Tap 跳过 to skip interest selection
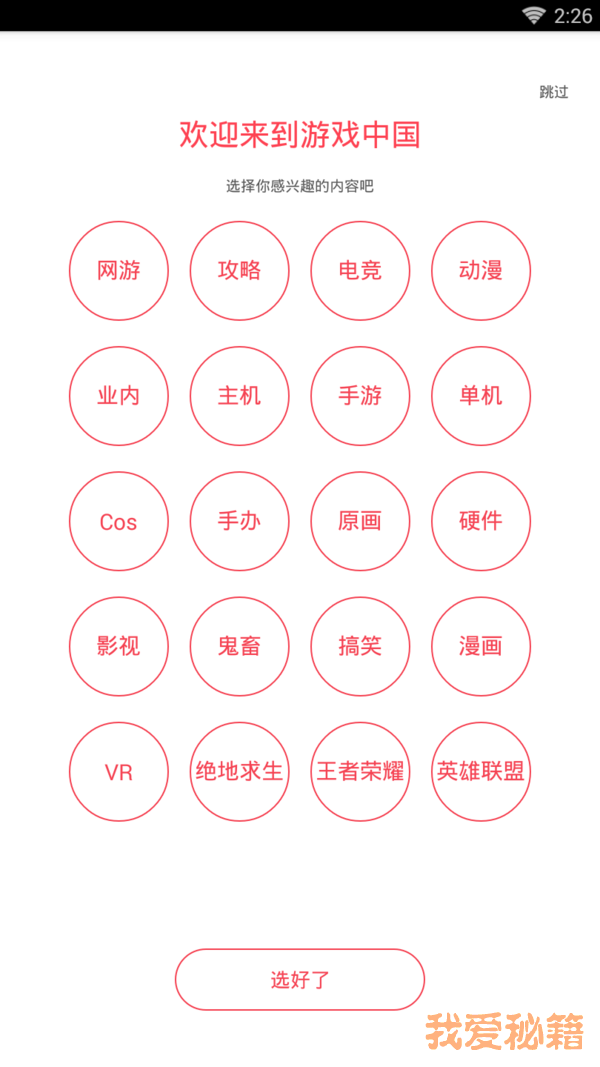 [553, 92]
